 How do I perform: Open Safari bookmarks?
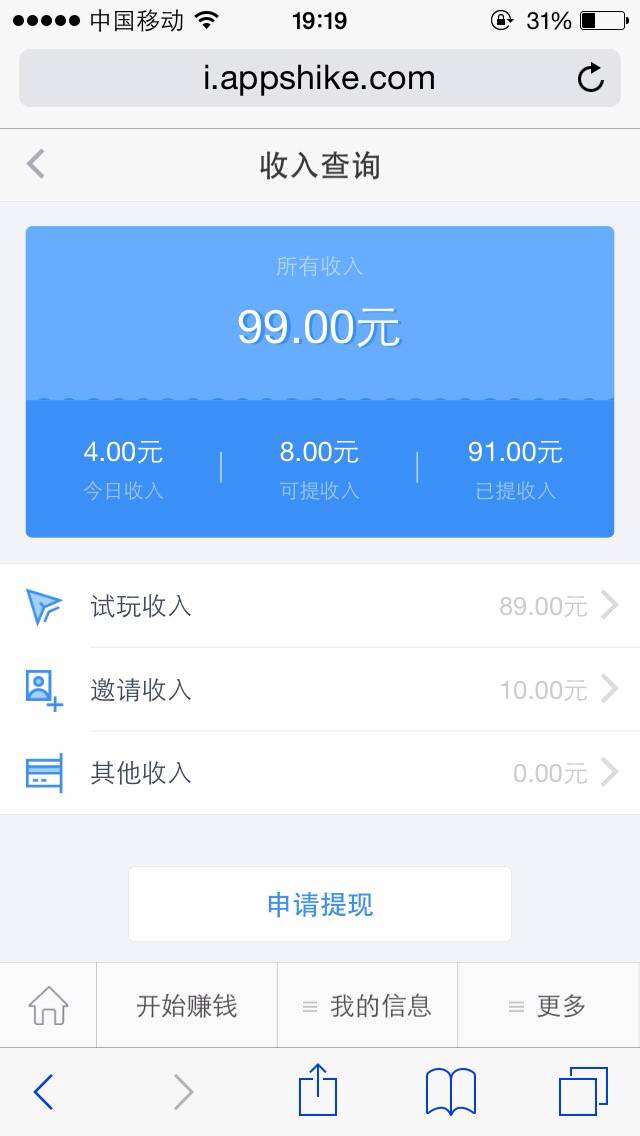click(450, 1091)
